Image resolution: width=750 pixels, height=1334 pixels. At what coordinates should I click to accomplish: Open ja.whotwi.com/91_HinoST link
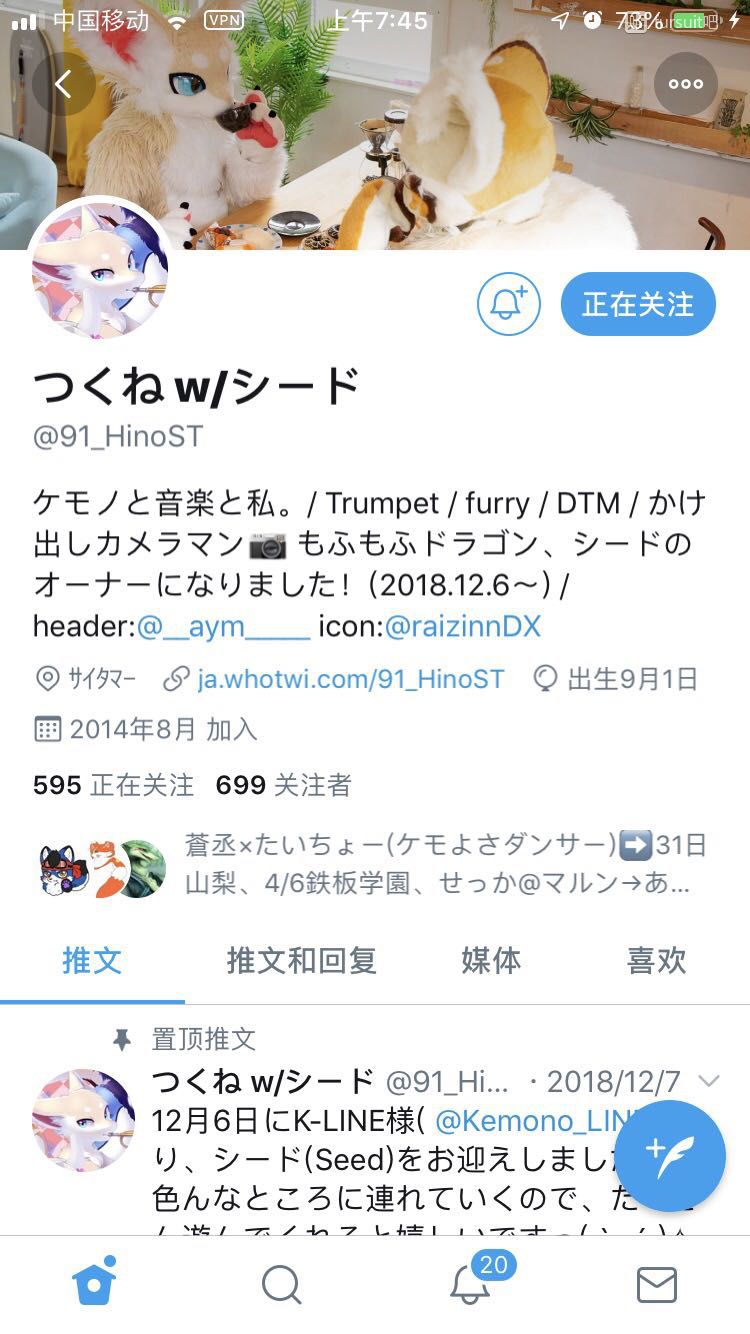pos(350,680)
